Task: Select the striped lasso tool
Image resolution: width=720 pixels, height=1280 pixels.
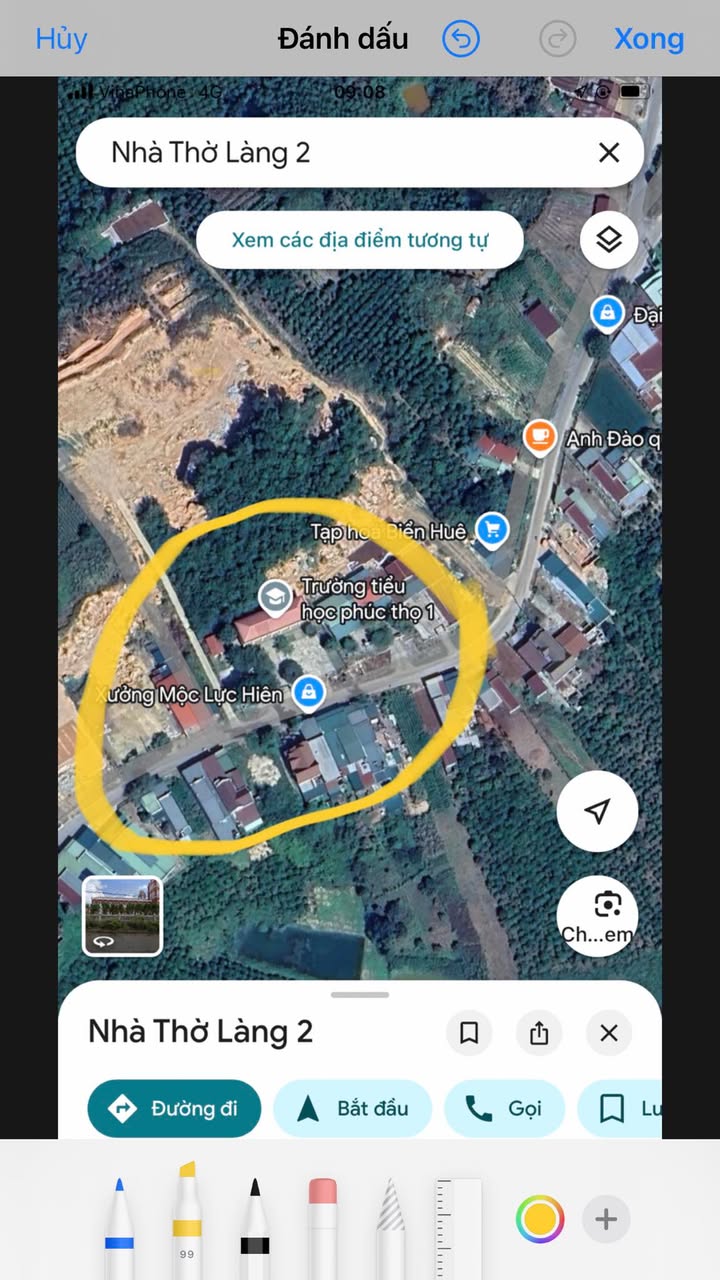Action: [390, 1222]
